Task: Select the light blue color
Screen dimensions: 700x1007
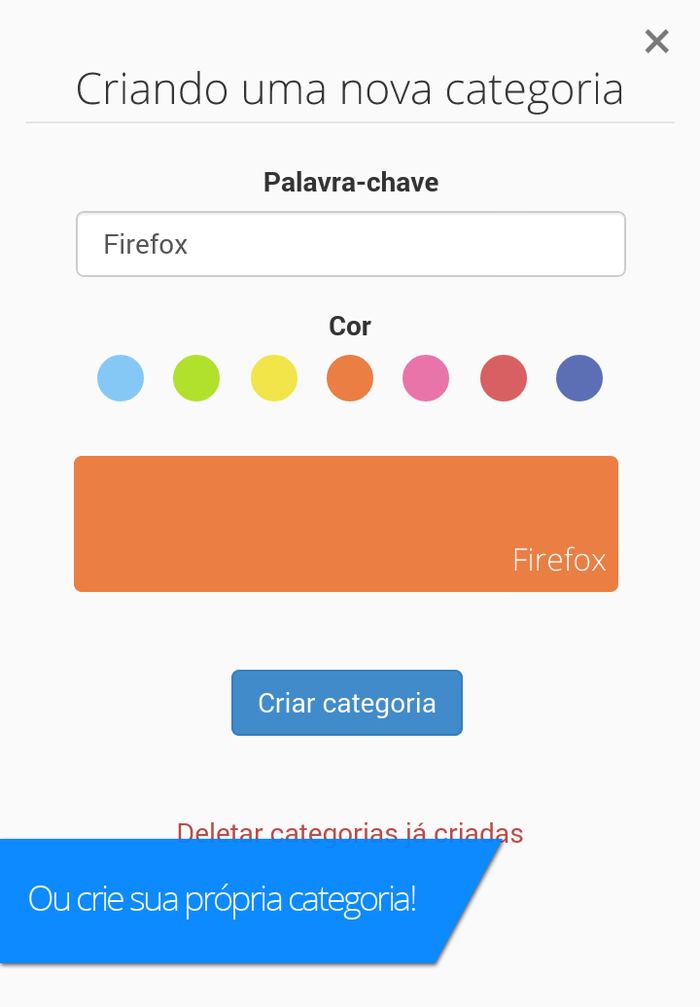Action: [x=120, y=379]
